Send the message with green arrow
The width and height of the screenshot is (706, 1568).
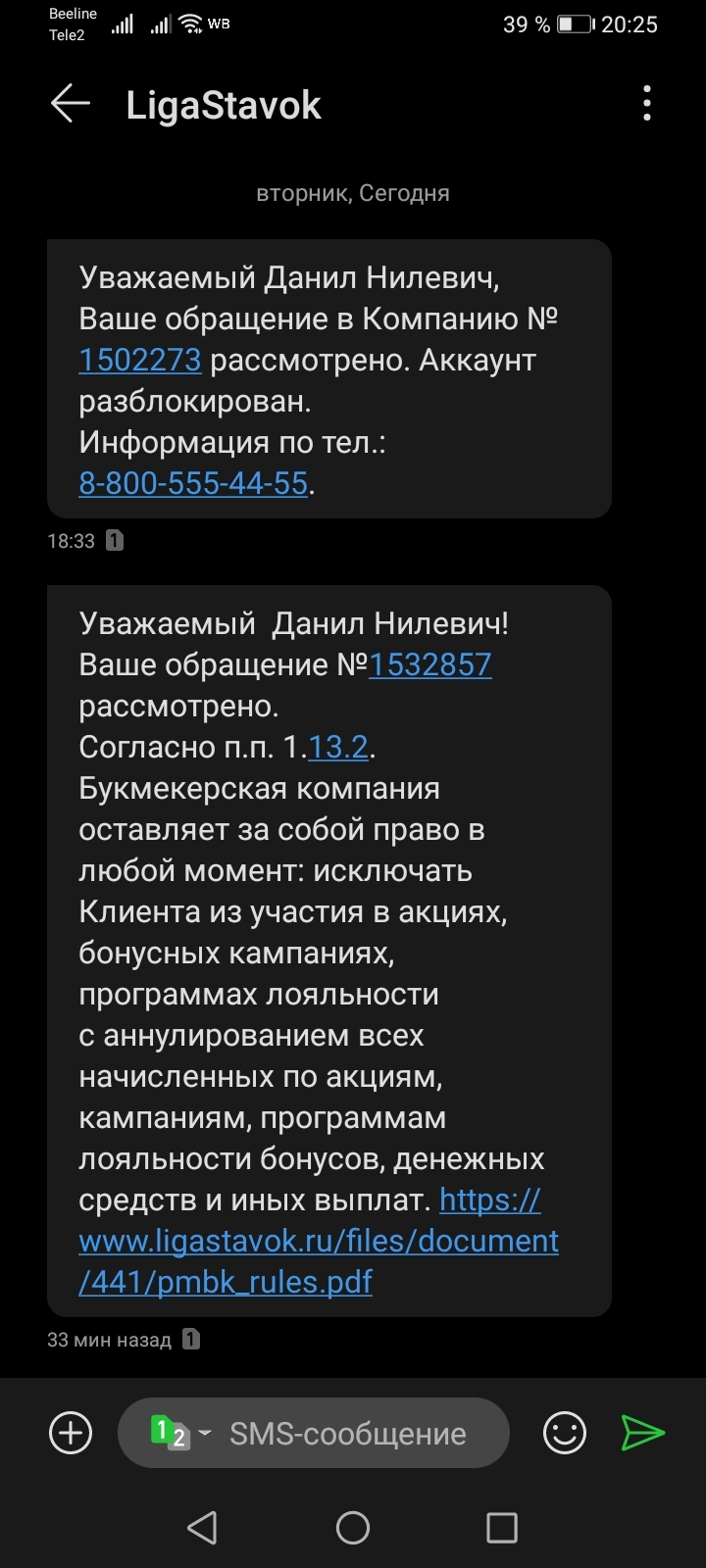click(643, 1433)
